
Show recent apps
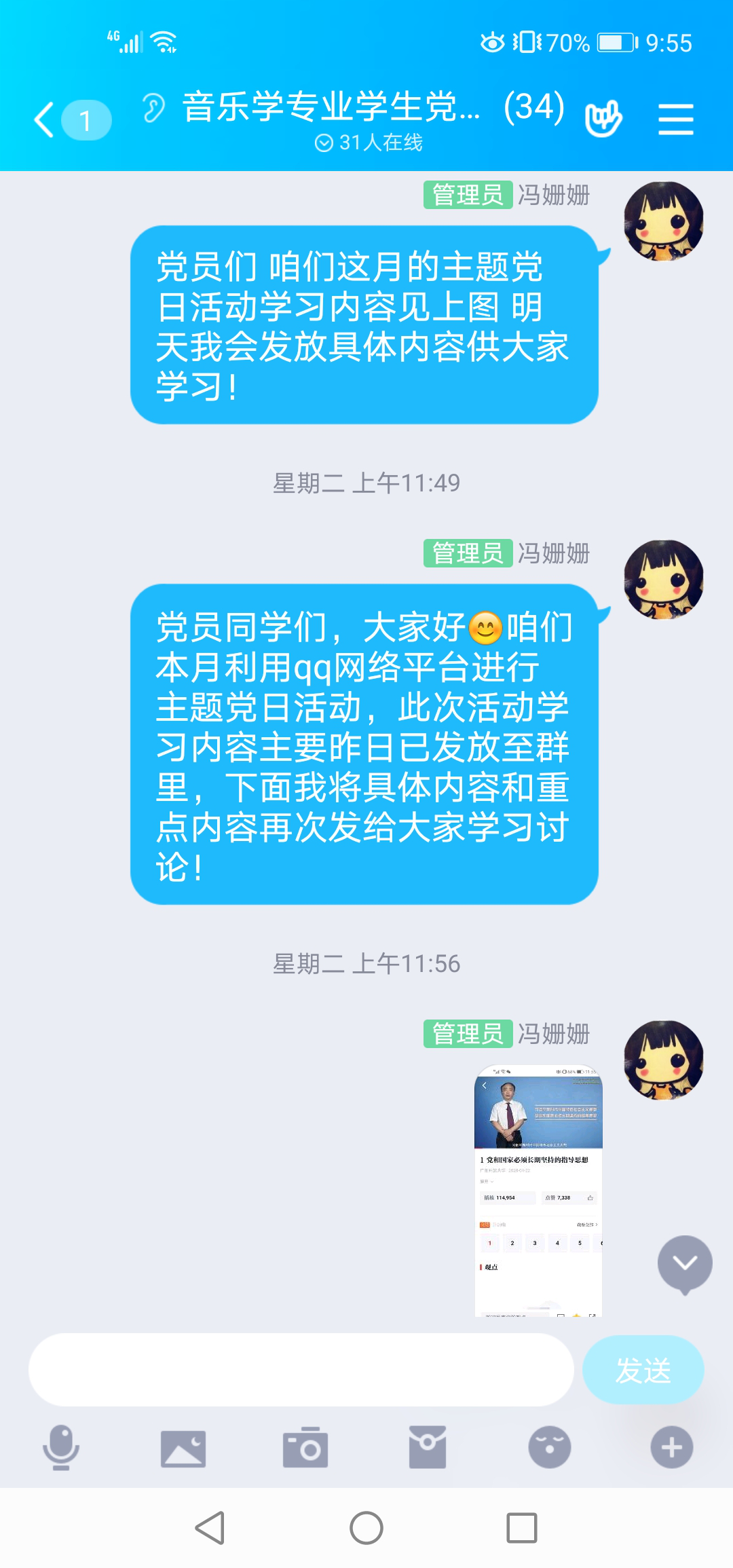522,1528
